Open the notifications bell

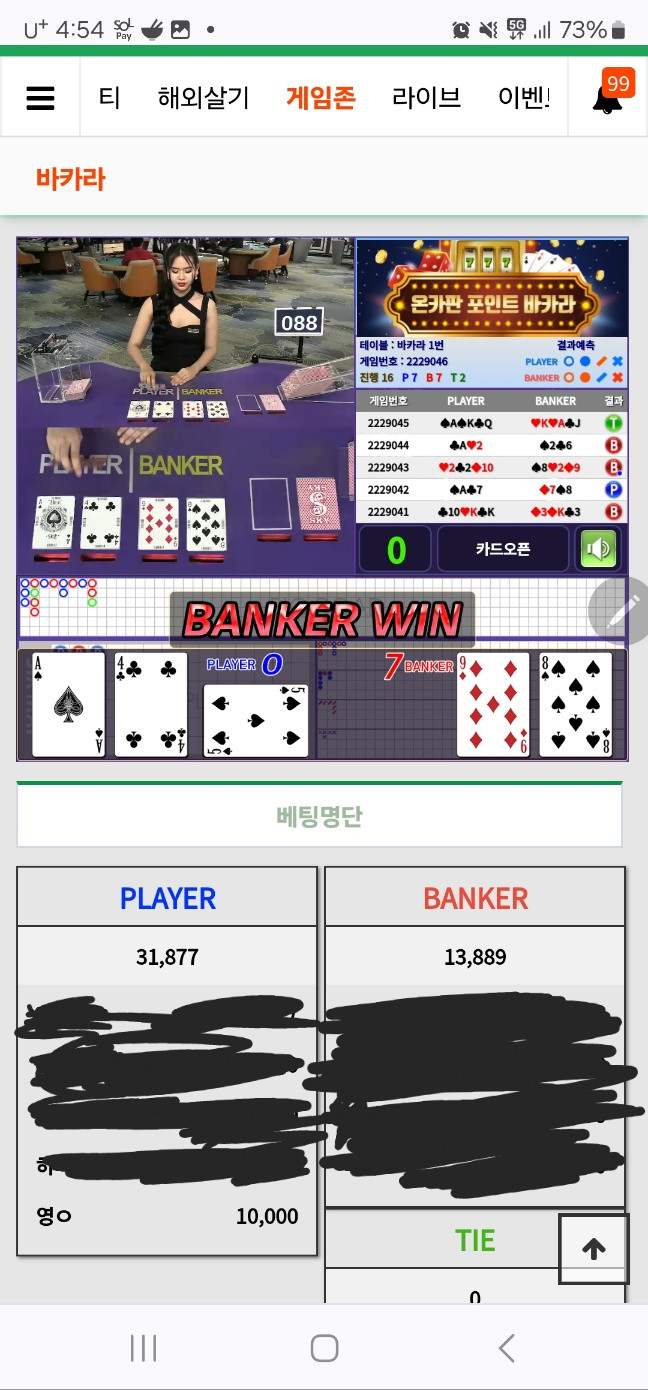tap(607, 98)
